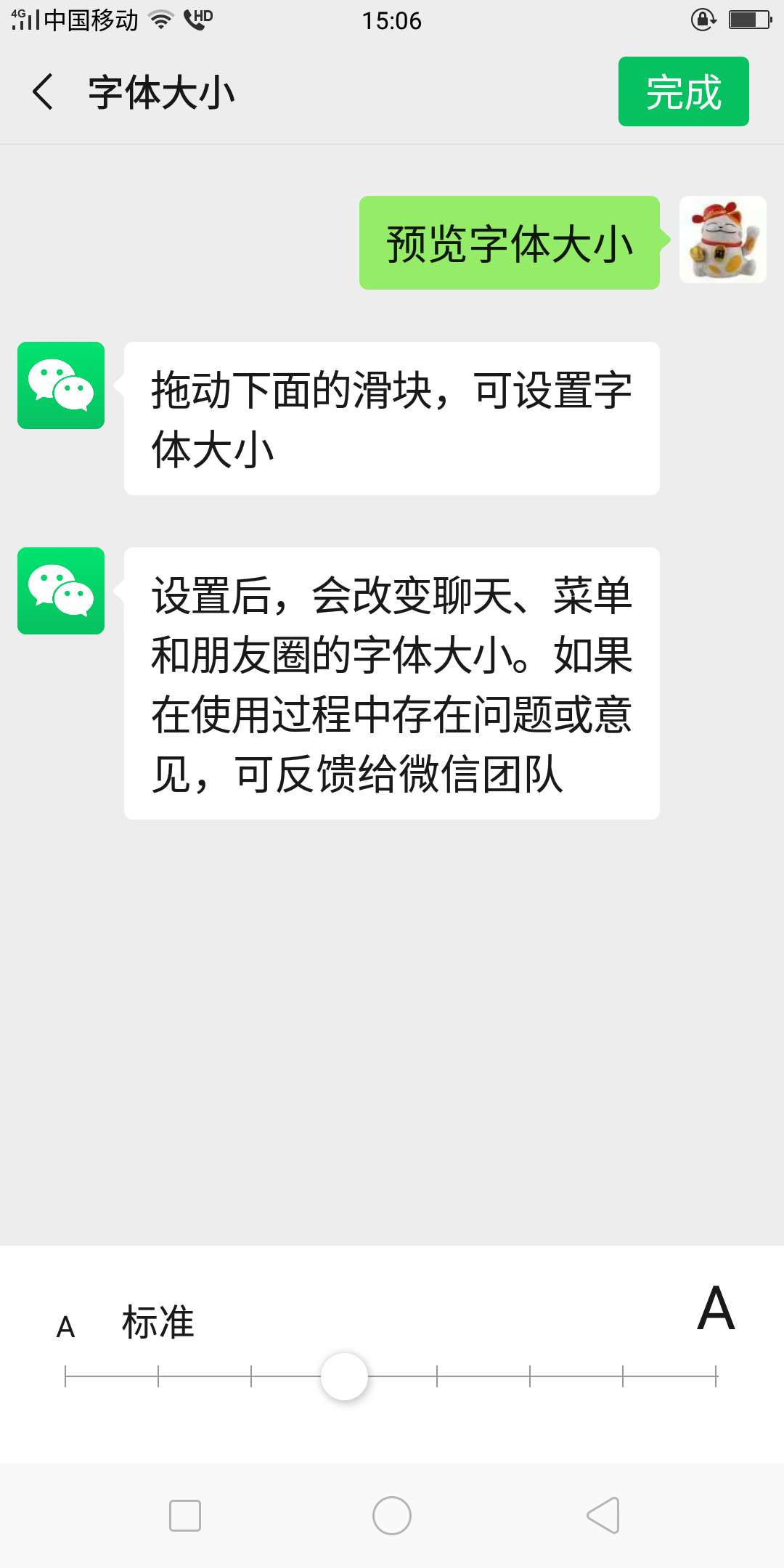Tap the rotation lock icon in status bar
The image size is (784, 1568).
[x=702, y=19]
